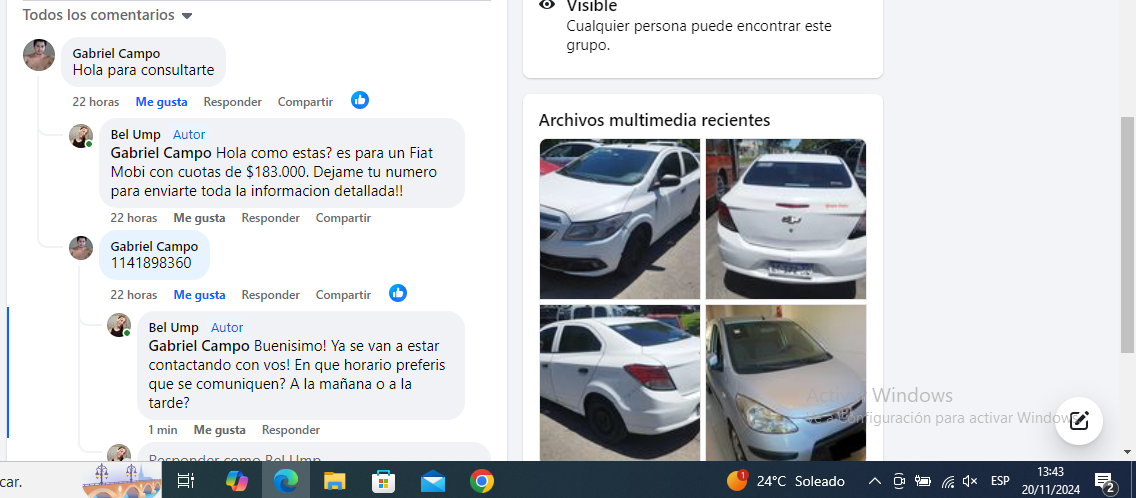This screenshot has width=1136, height=498.
Task: Open the top-left white car photo
Action: [x=619, y=218]
